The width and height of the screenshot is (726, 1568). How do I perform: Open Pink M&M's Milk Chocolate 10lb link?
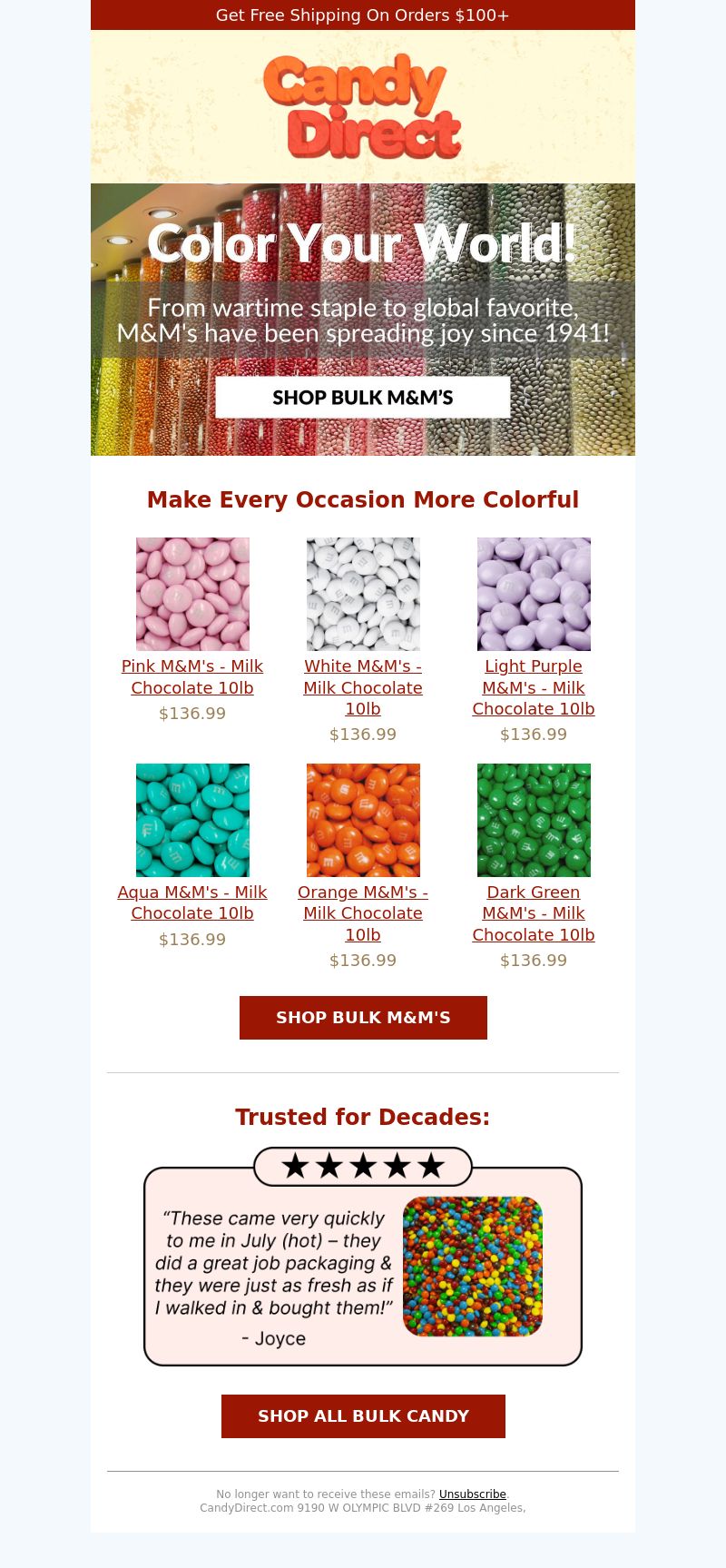click(x=192, y=676)
